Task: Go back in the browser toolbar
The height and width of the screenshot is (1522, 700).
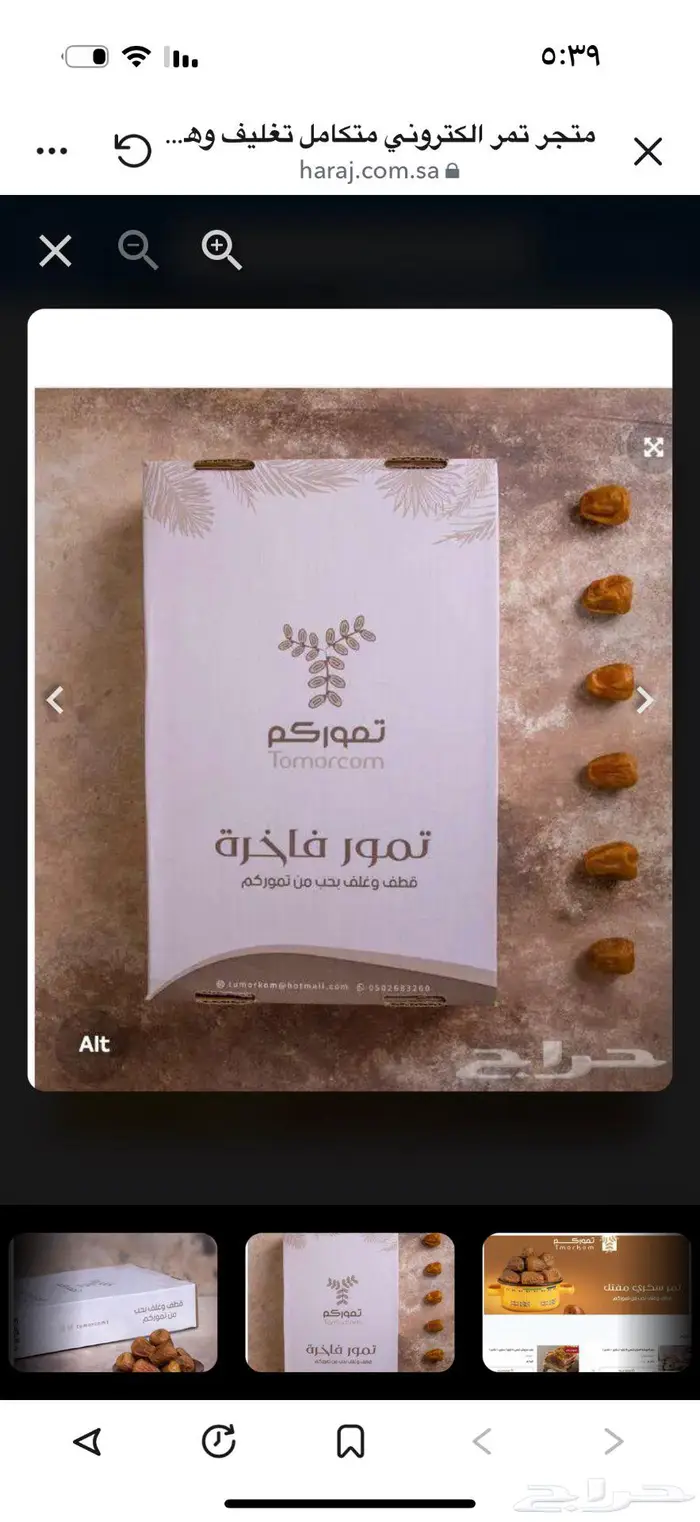Action: [482, 1441]
